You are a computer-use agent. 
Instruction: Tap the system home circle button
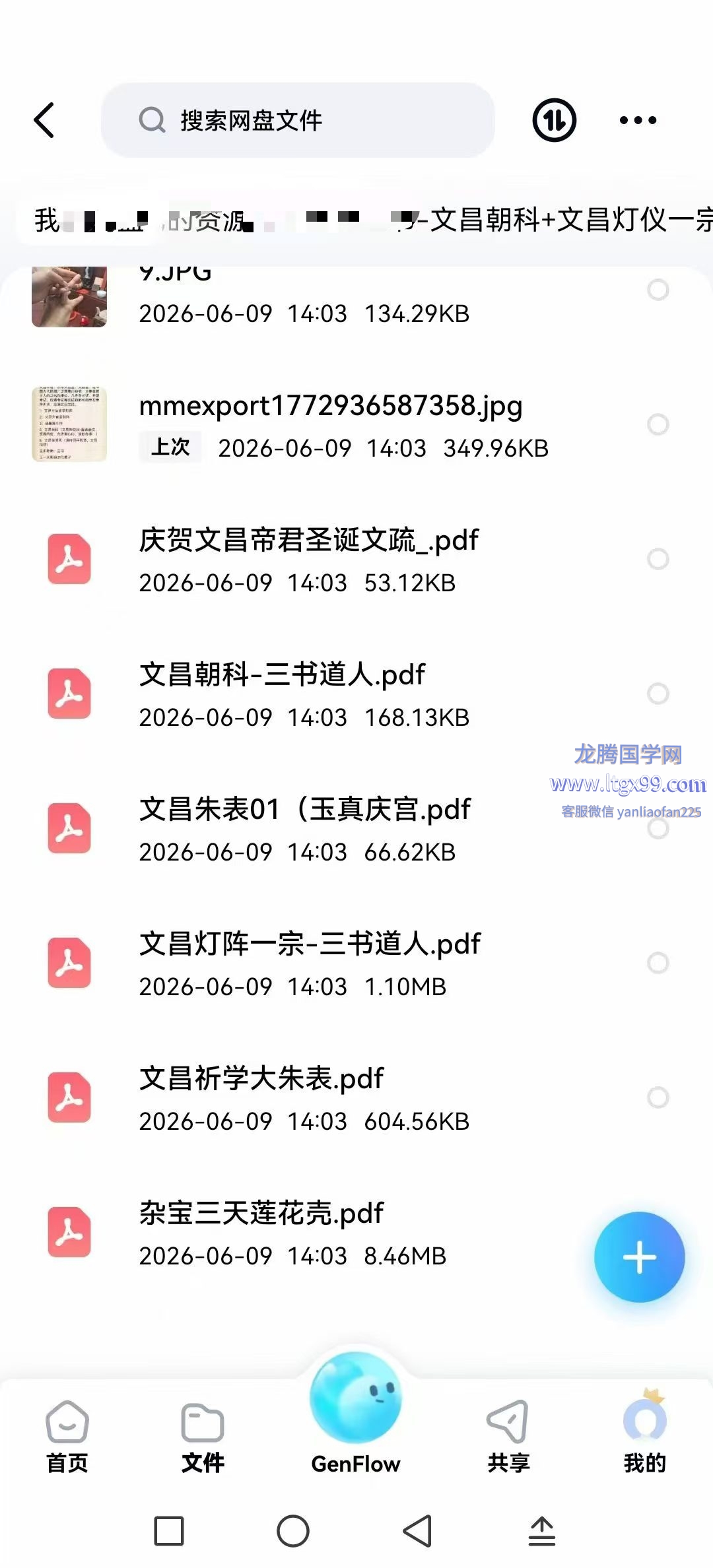click(x=293, y=1531)
